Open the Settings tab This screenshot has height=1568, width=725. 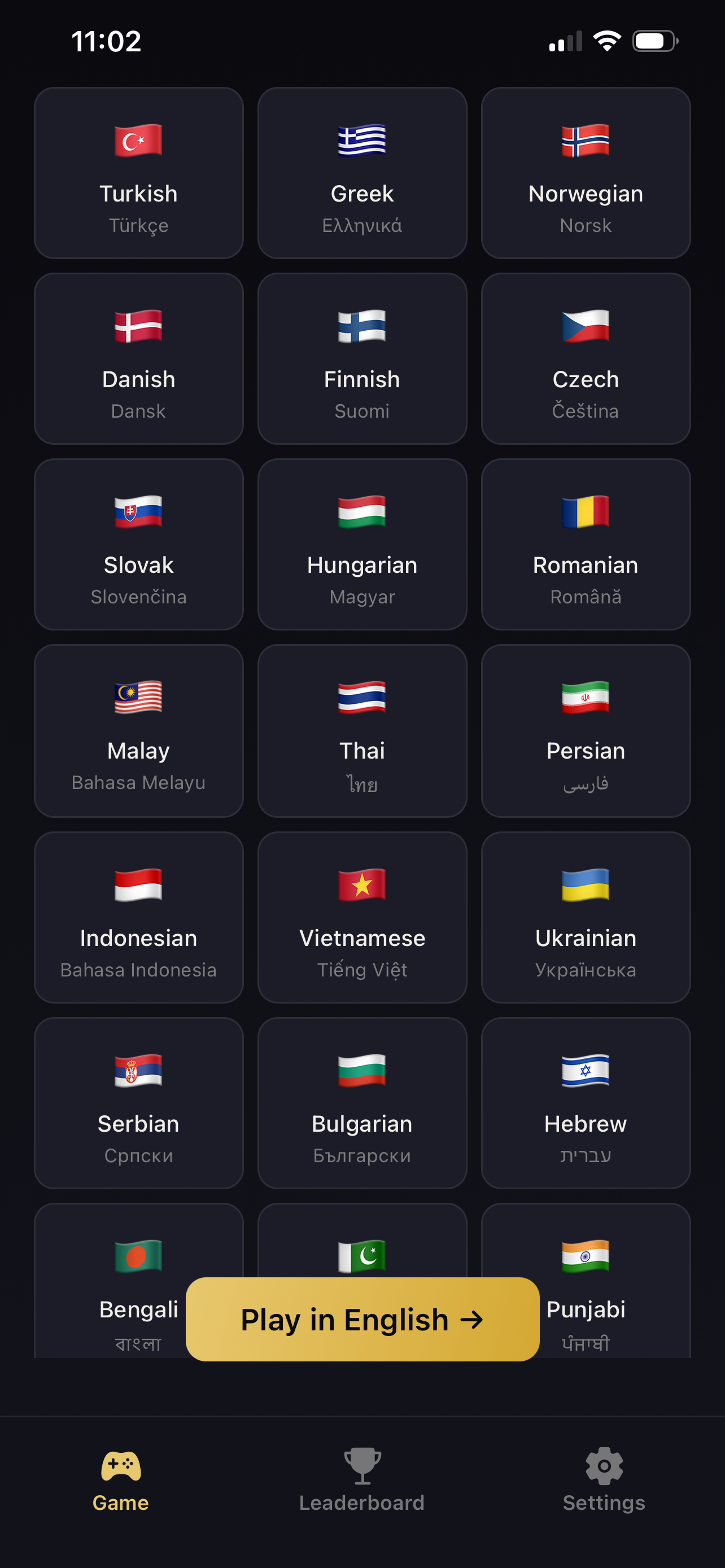point(603,1479)
